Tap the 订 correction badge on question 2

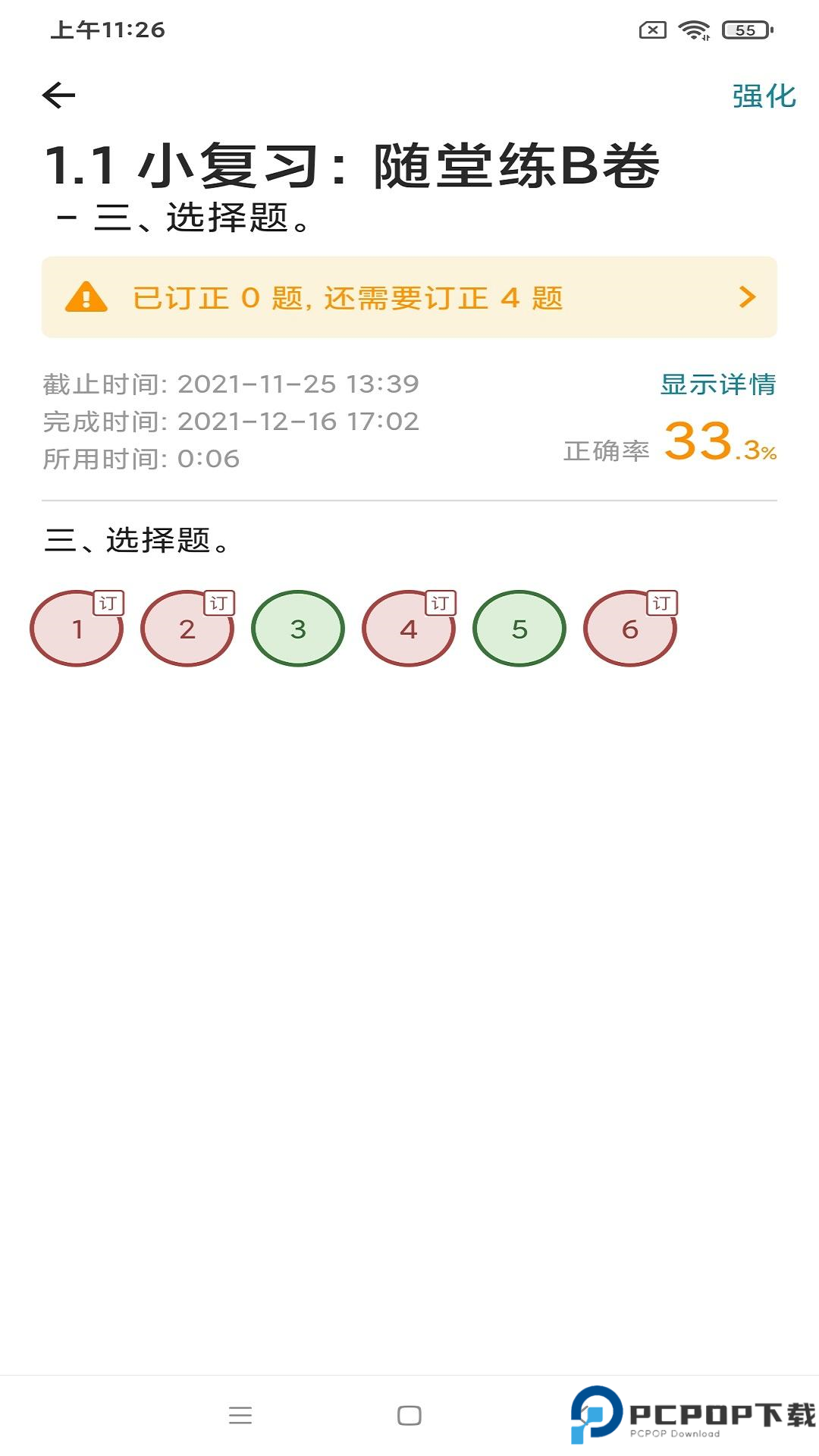click(219, 604)
